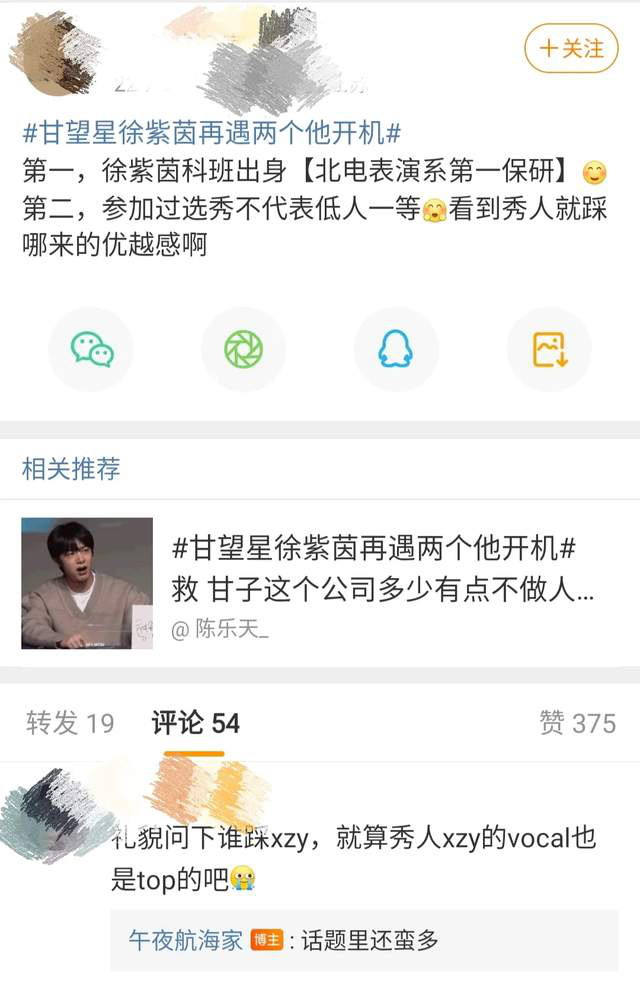
Task: Share post to QQ
Action: coord(395,349)
